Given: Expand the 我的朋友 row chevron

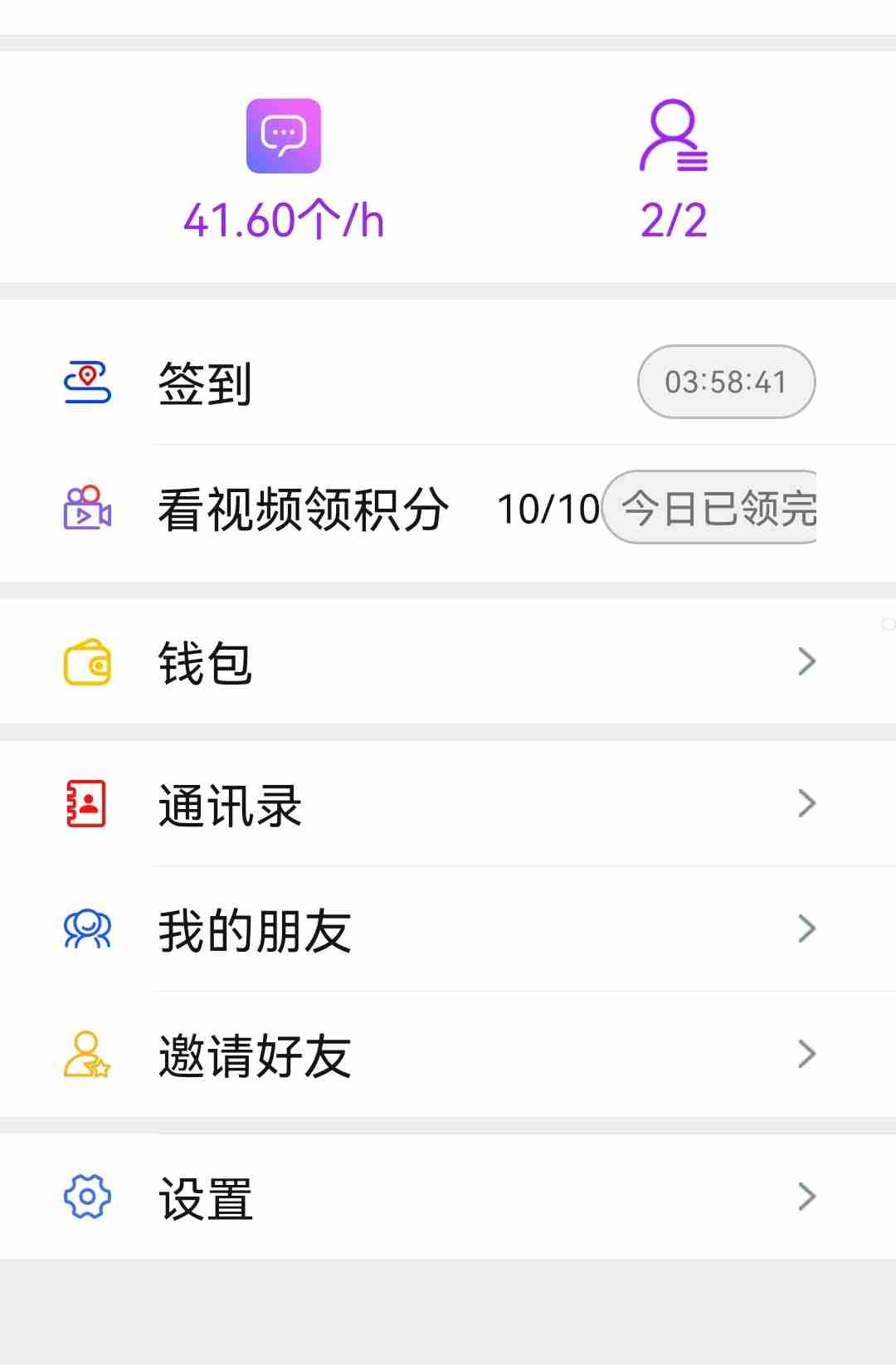Looking at the screenshot, I should coord(805,928).
